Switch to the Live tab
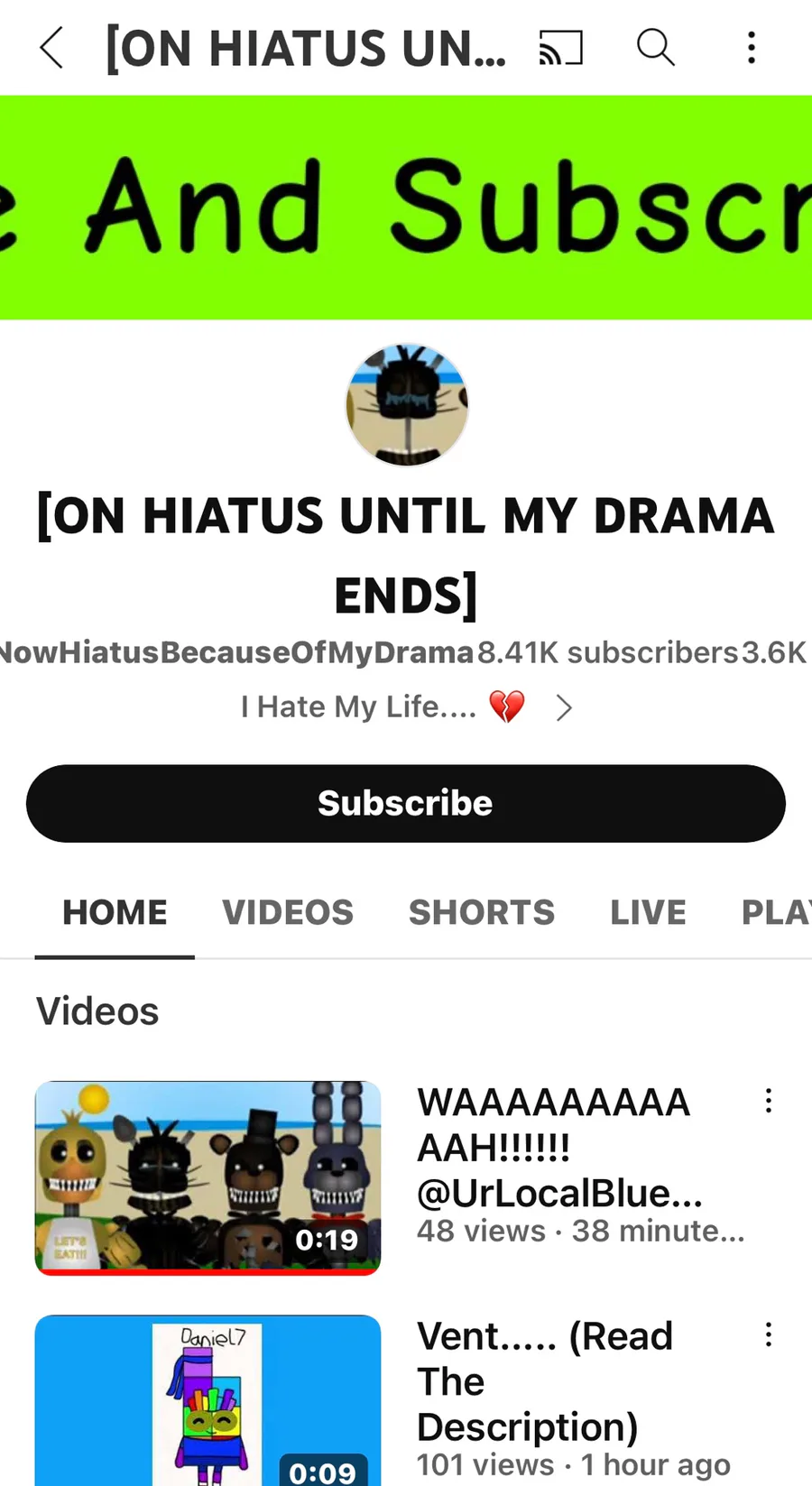This screenshot has width=812, height=1486. coord(648,912)
